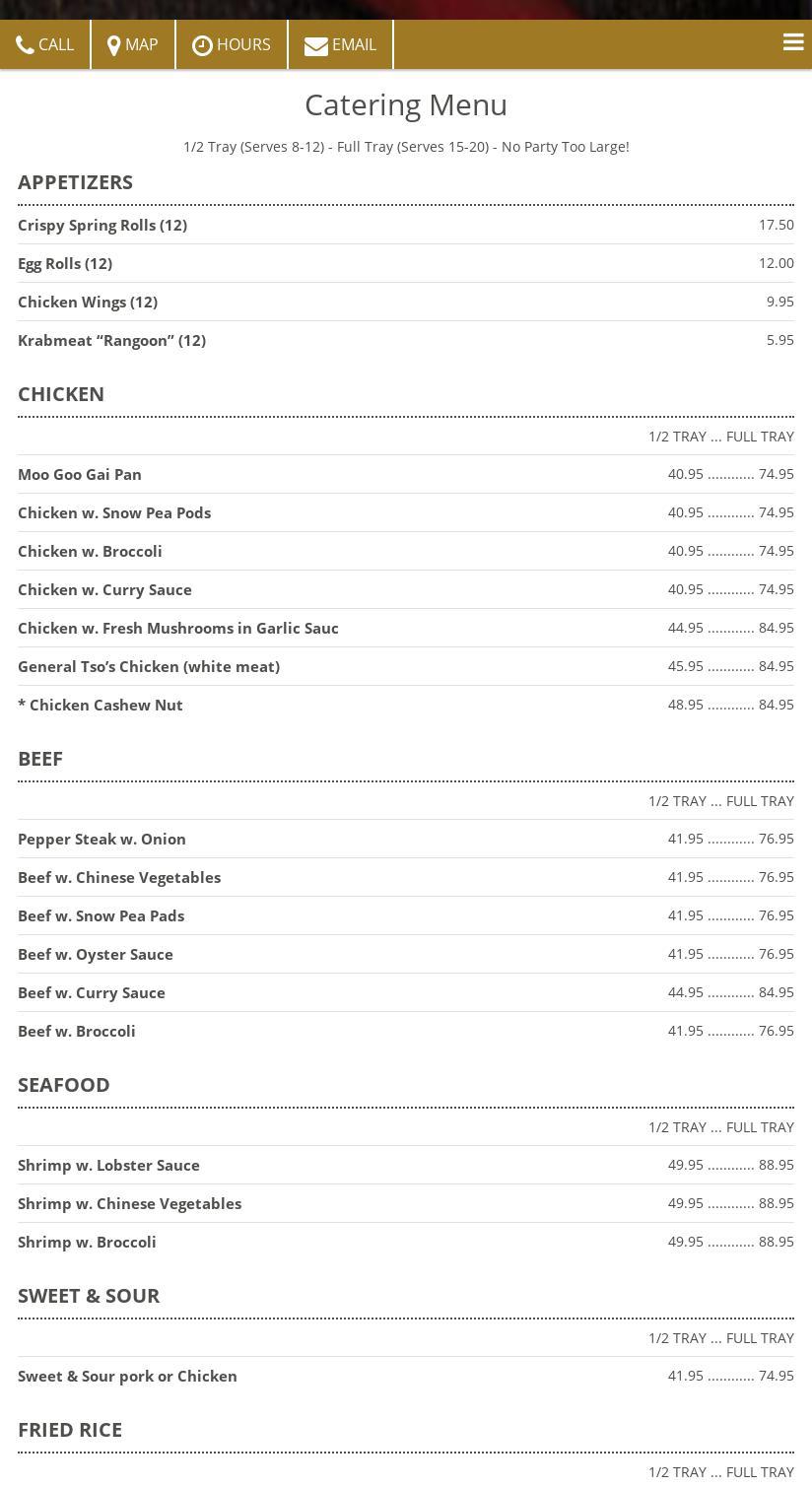
Task: View the restaurant Hours
Action: 232,44
